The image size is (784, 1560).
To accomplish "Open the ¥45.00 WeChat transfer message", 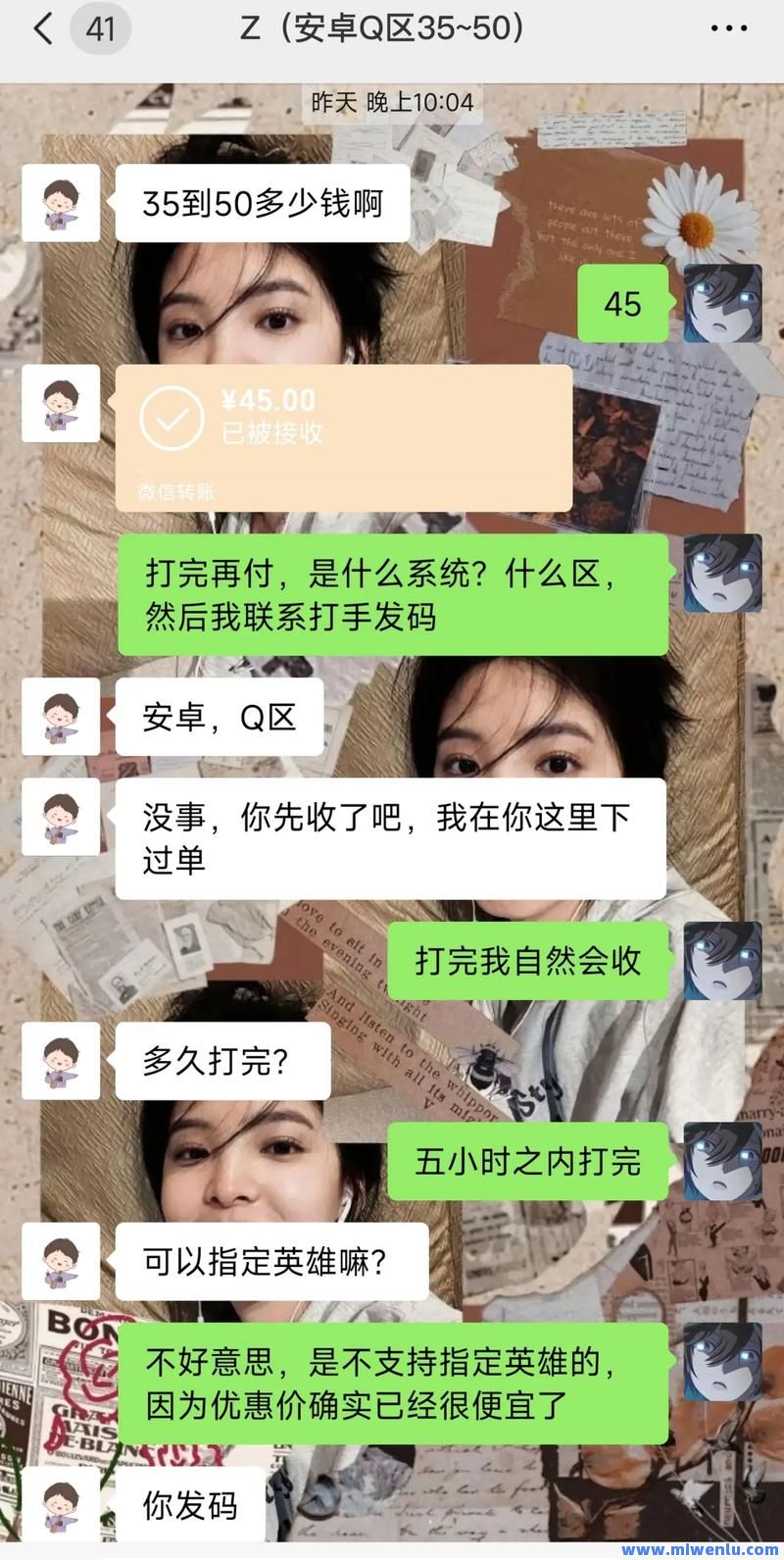I will point(344,438).
